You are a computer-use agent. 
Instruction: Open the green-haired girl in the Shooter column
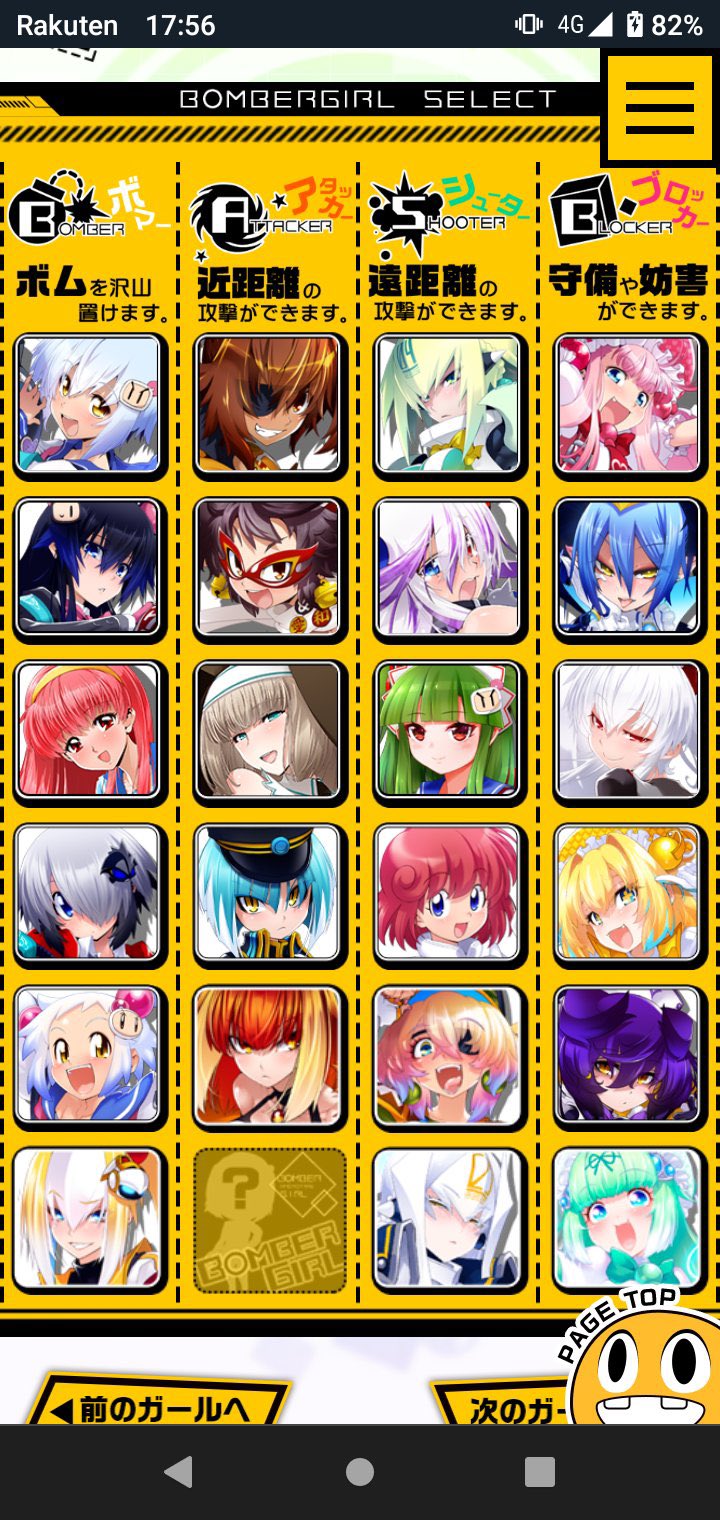click(449, 730)
